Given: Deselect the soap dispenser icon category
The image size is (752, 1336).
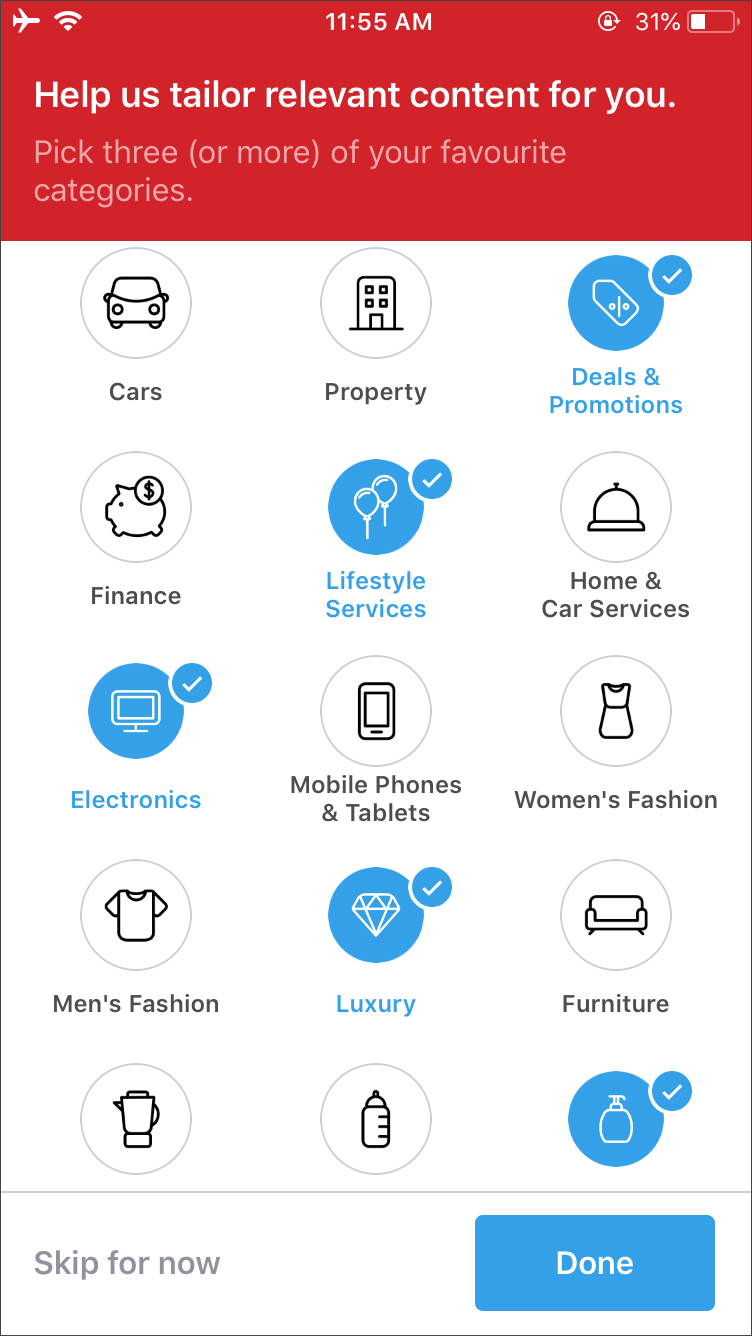Looking at the screenshot, I should (x=616, y=1119).
